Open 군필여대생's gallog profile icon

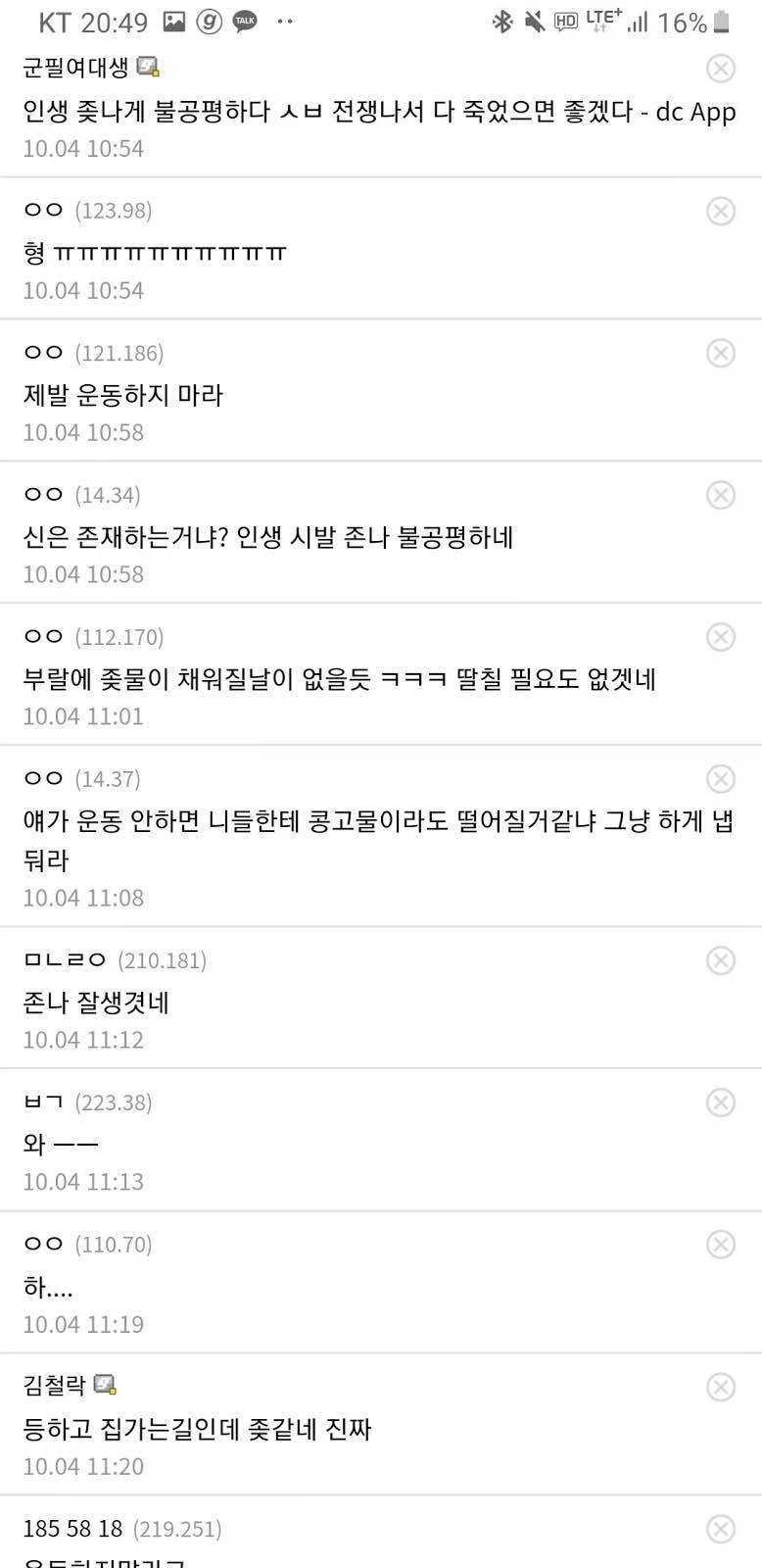(x=150, y=66)
